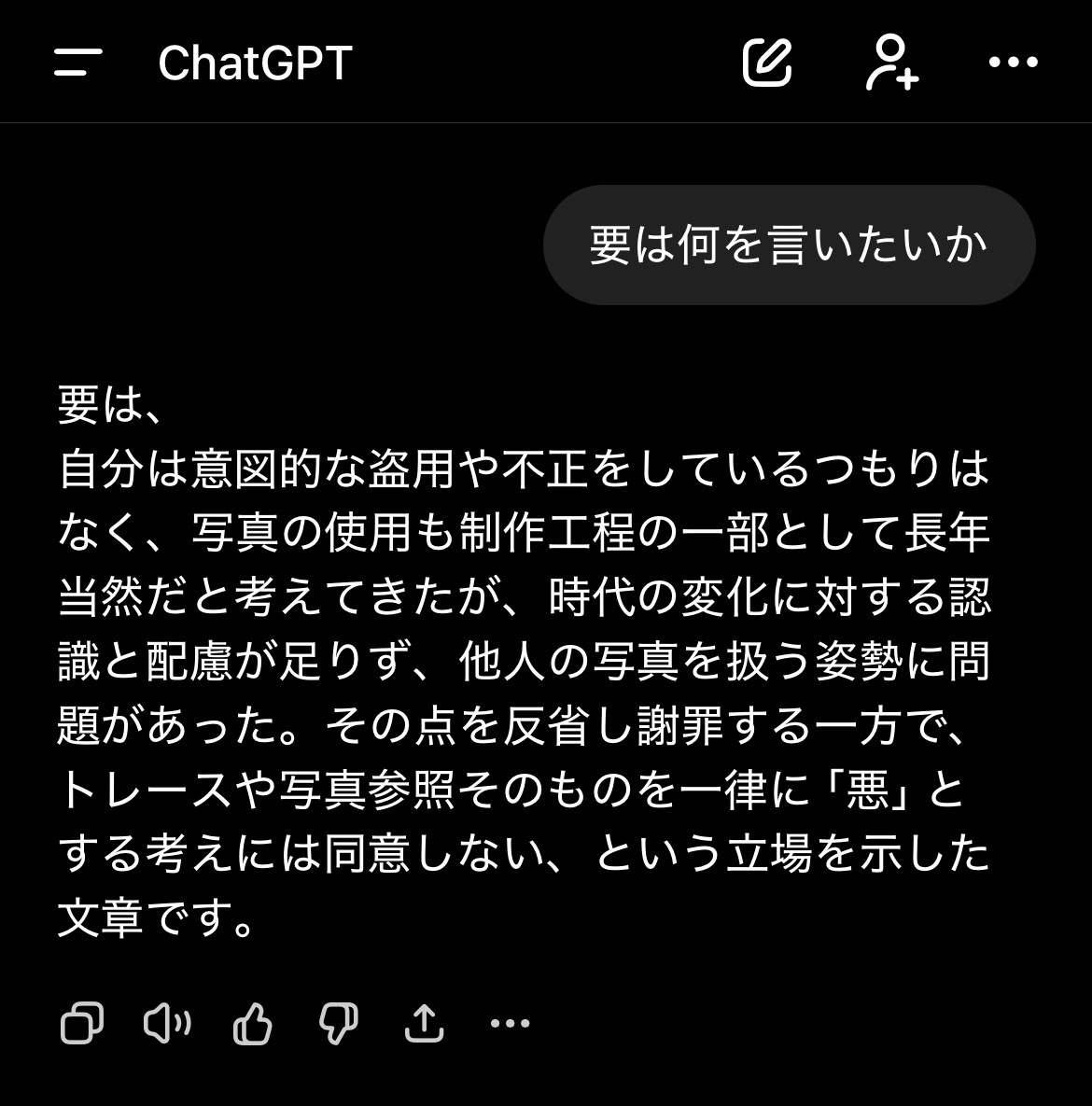This screenshot has height=1106, width=1092.
Task: Open the sidebar menu
Action: click(x=78, y=63)
